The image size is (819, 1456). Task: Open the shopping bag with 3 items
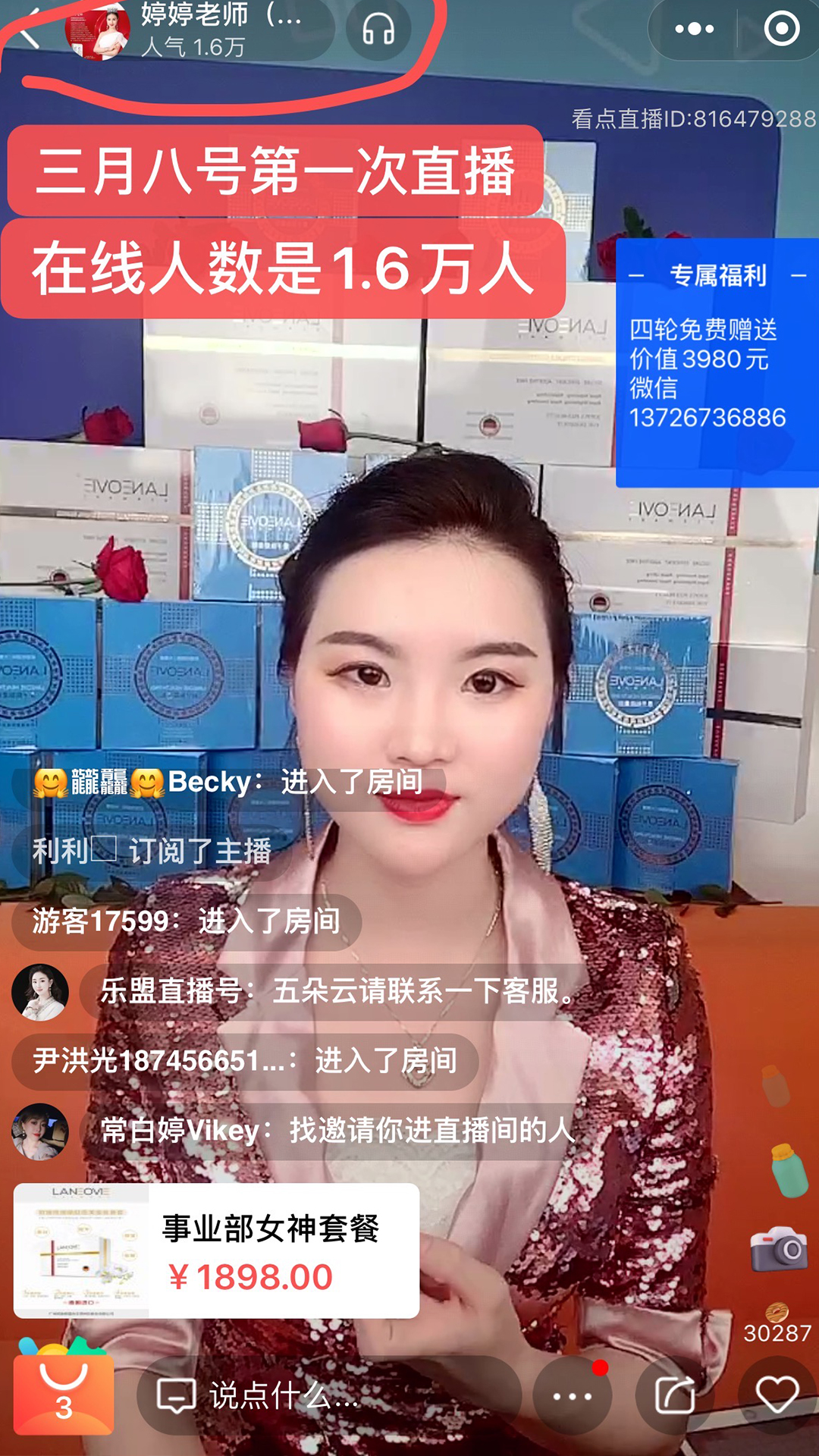[64, 1395]
